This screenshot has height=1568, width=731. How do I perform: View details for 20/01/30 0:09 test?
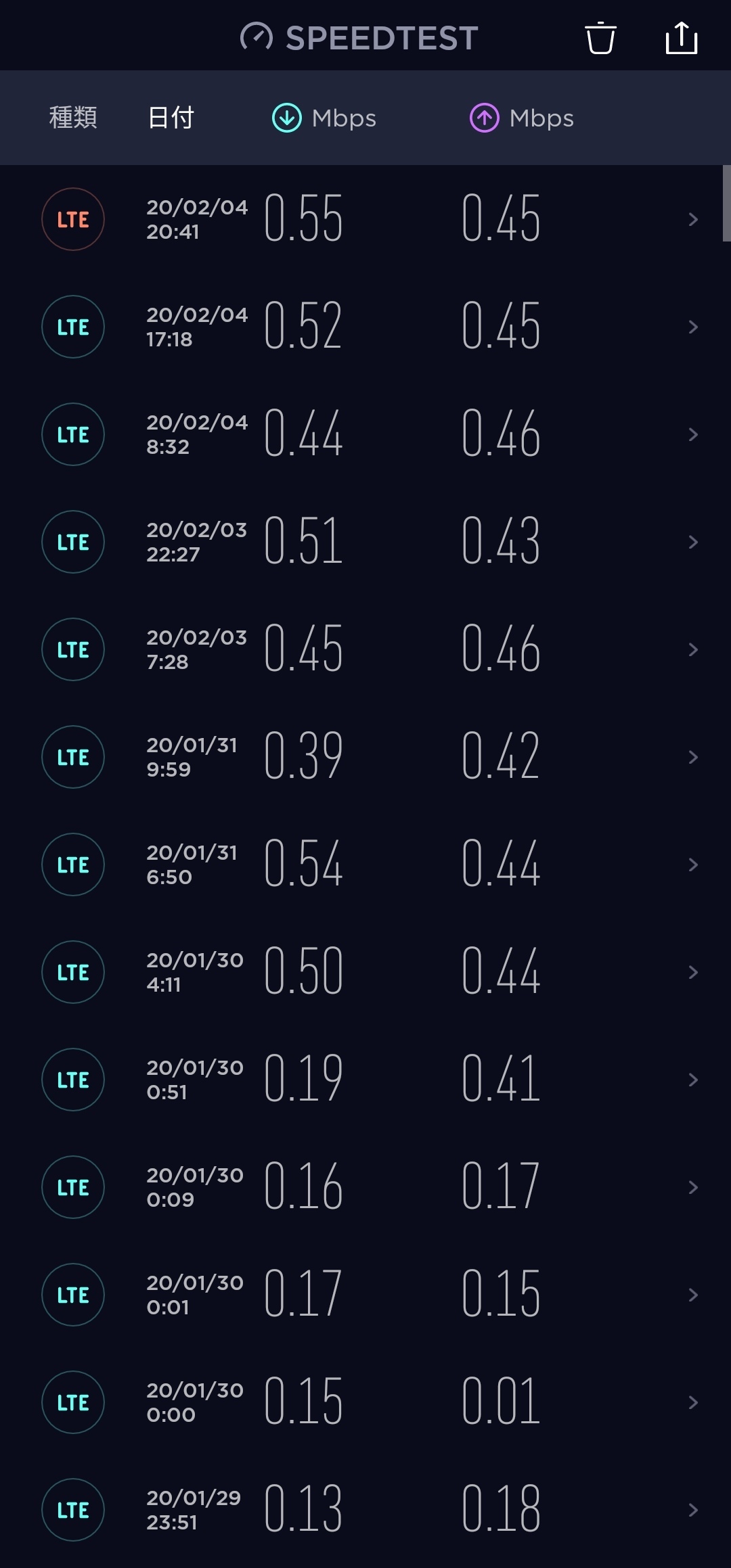365,1187
